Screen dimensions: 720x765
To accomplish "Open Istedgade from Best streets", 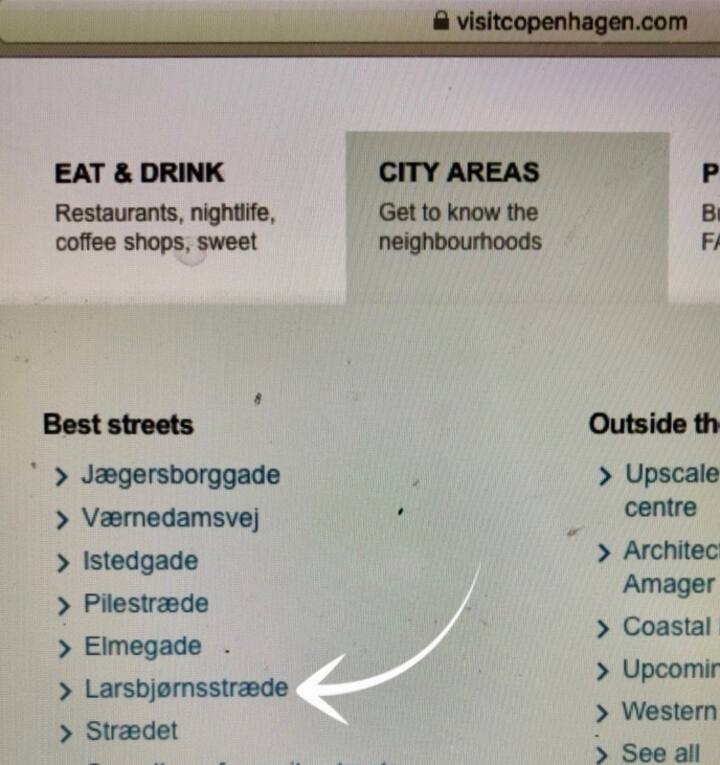I will coord(140,561).
